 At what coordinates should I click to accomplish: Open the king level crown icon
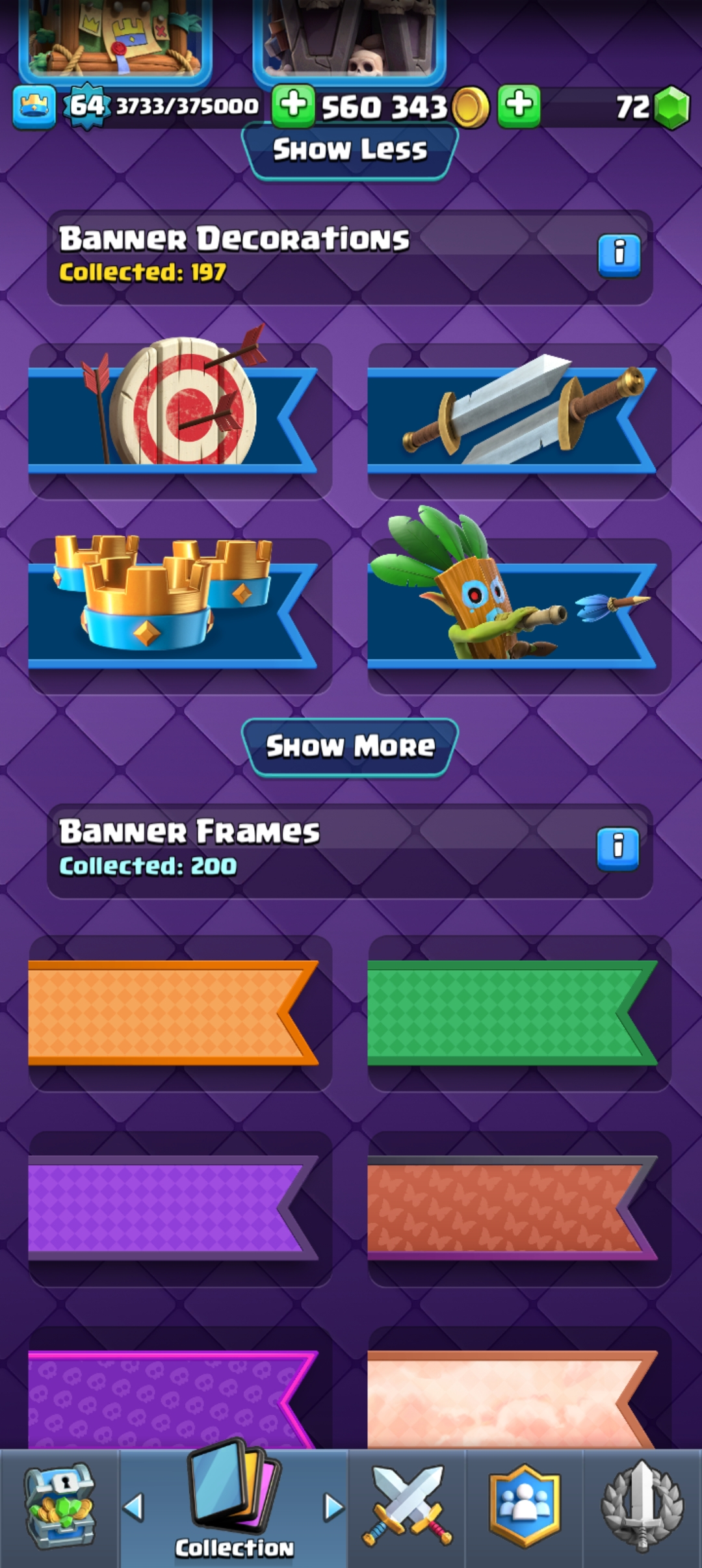click(x=34, y=105)
